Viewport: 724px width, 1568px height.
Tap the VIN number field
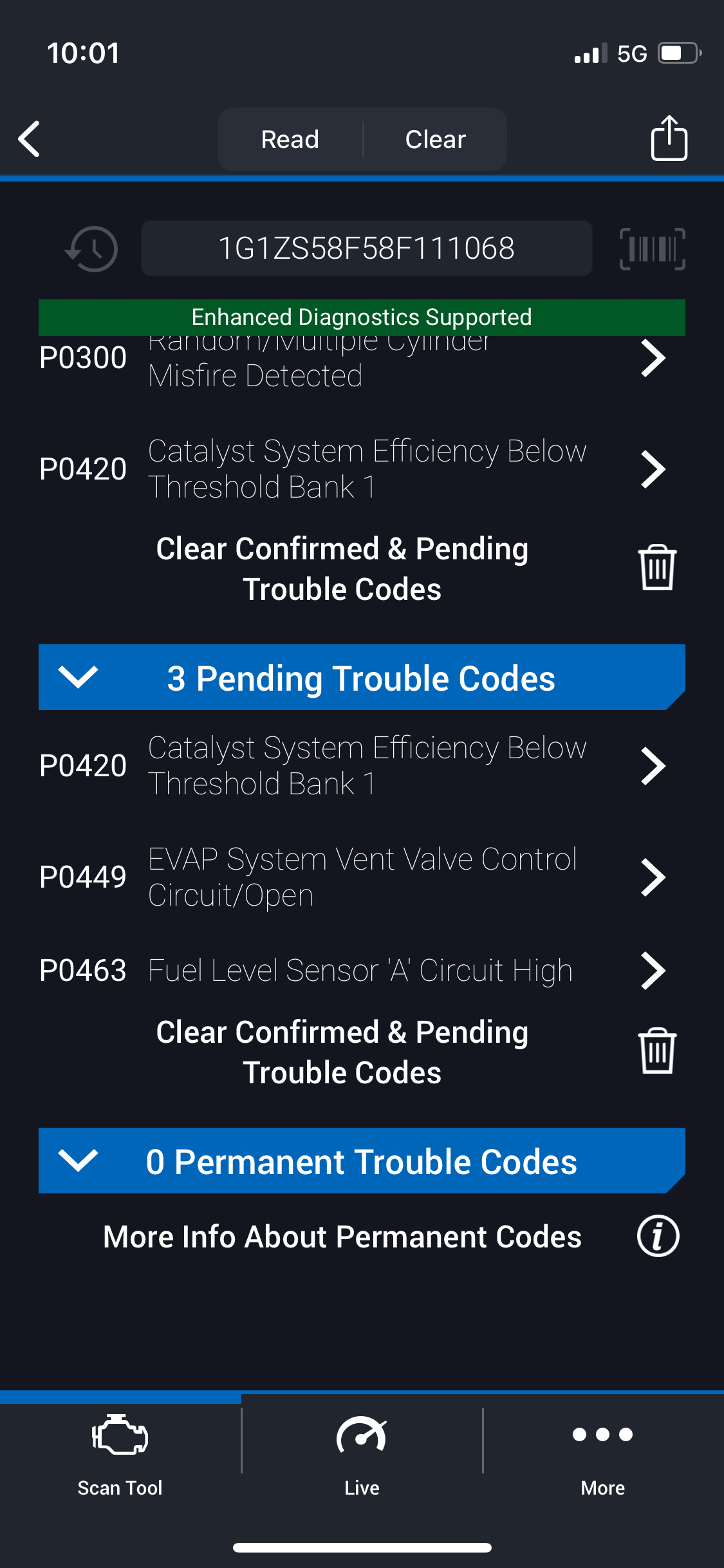(366, 248)
